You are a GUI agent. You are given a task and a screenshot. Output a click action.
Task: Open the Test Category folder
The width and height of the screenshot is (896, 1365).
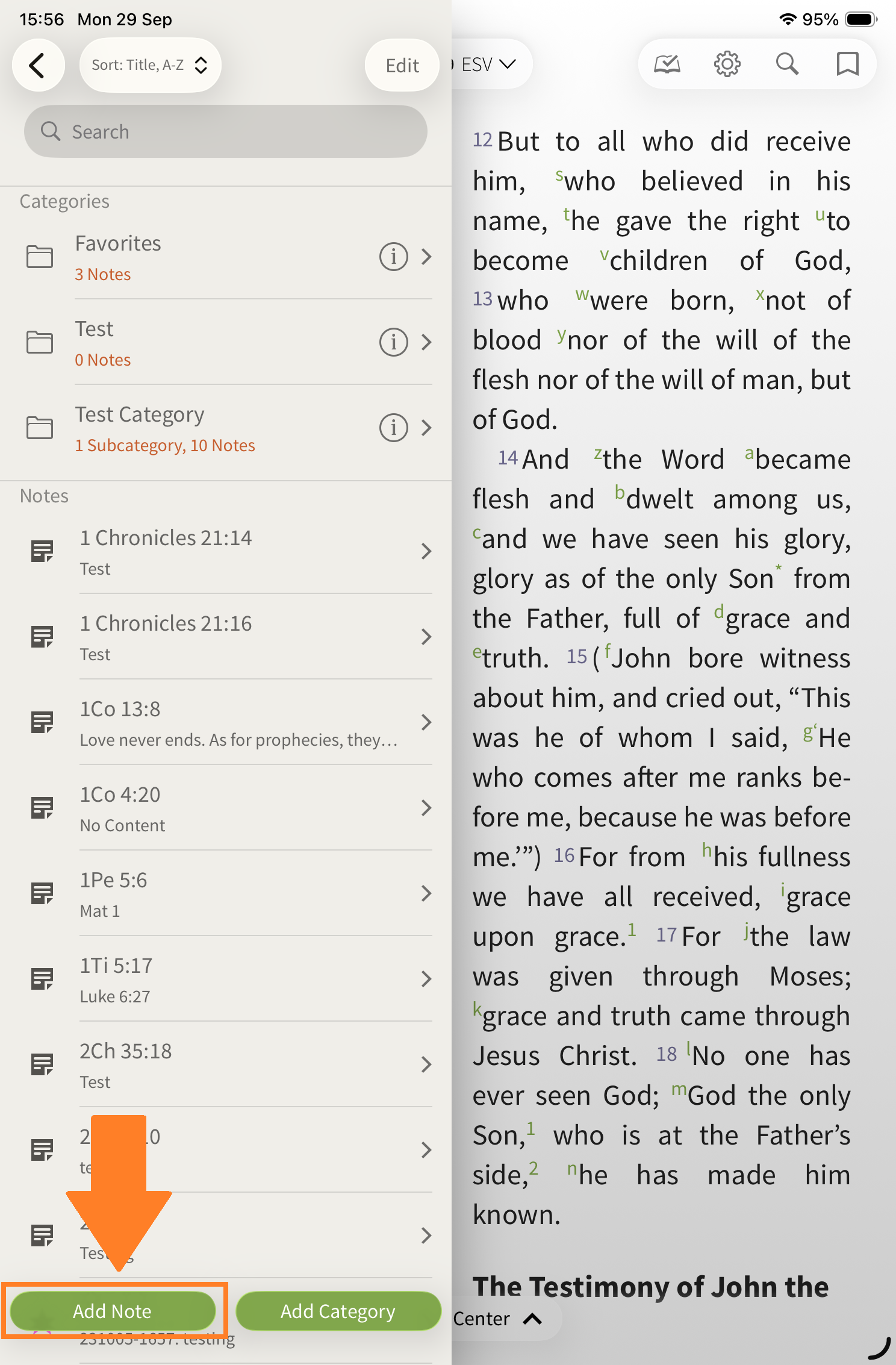[226, 428]
